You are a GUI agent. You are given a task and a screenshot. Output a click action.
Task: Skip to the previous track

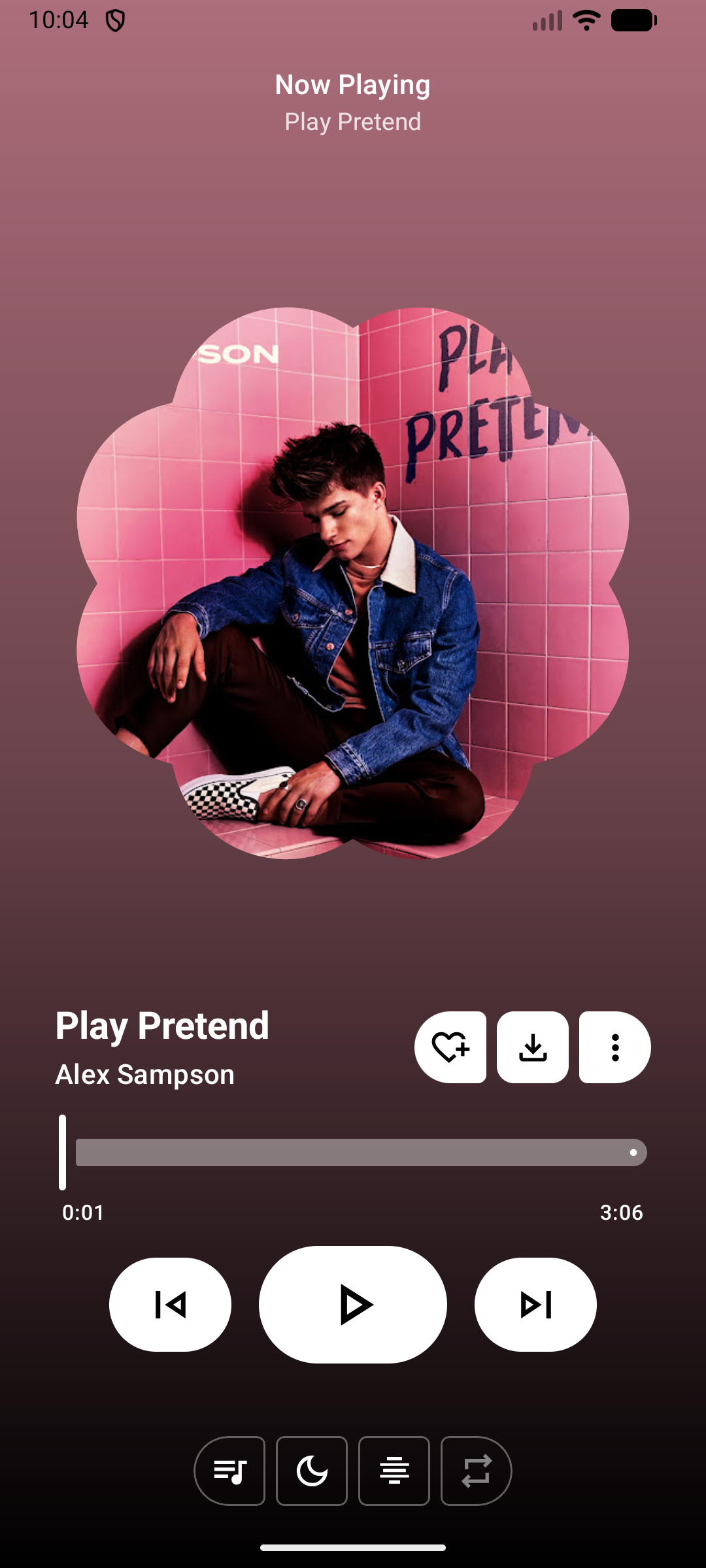click(x=170, y=1305)
